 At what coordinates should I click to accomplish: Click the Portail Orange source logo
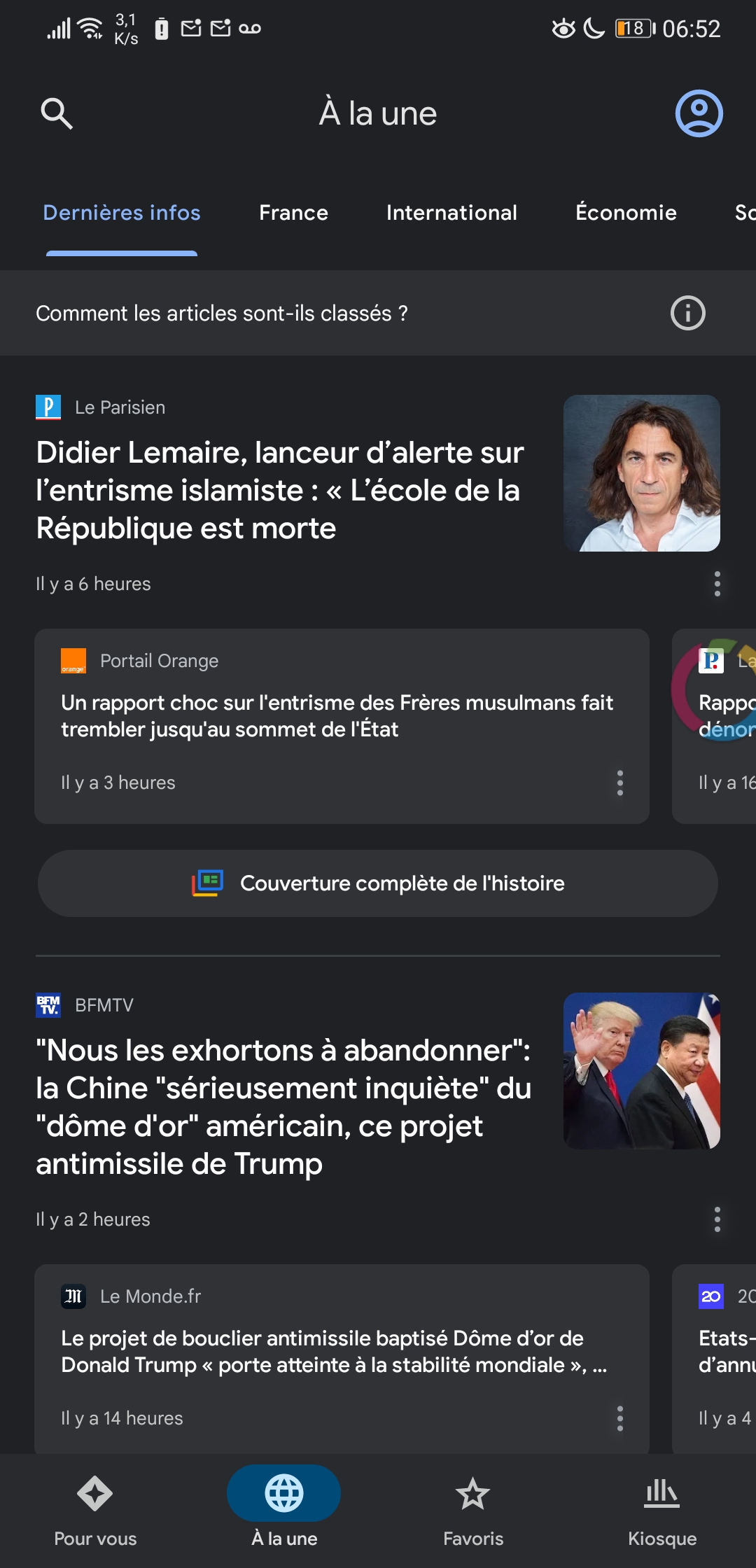(x=73, y=660)
